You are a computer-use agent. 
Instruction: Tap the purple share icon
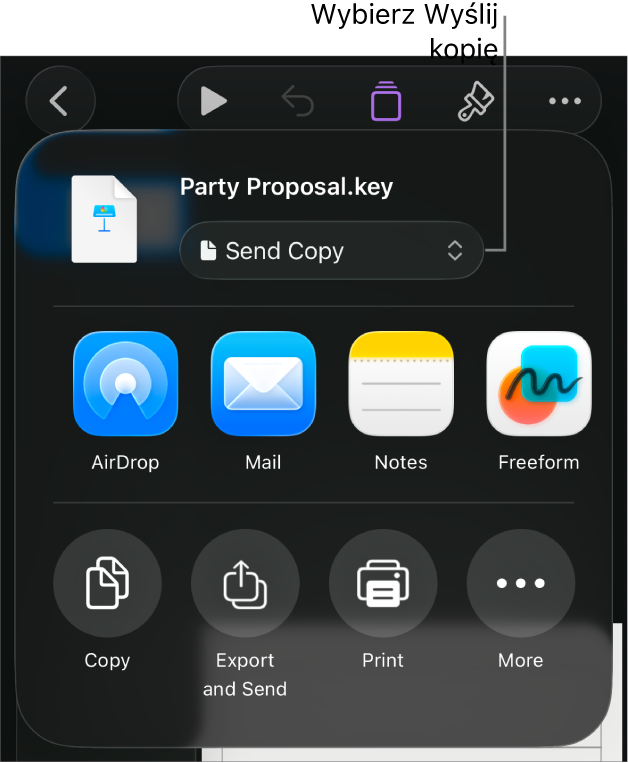coord(386,101)
